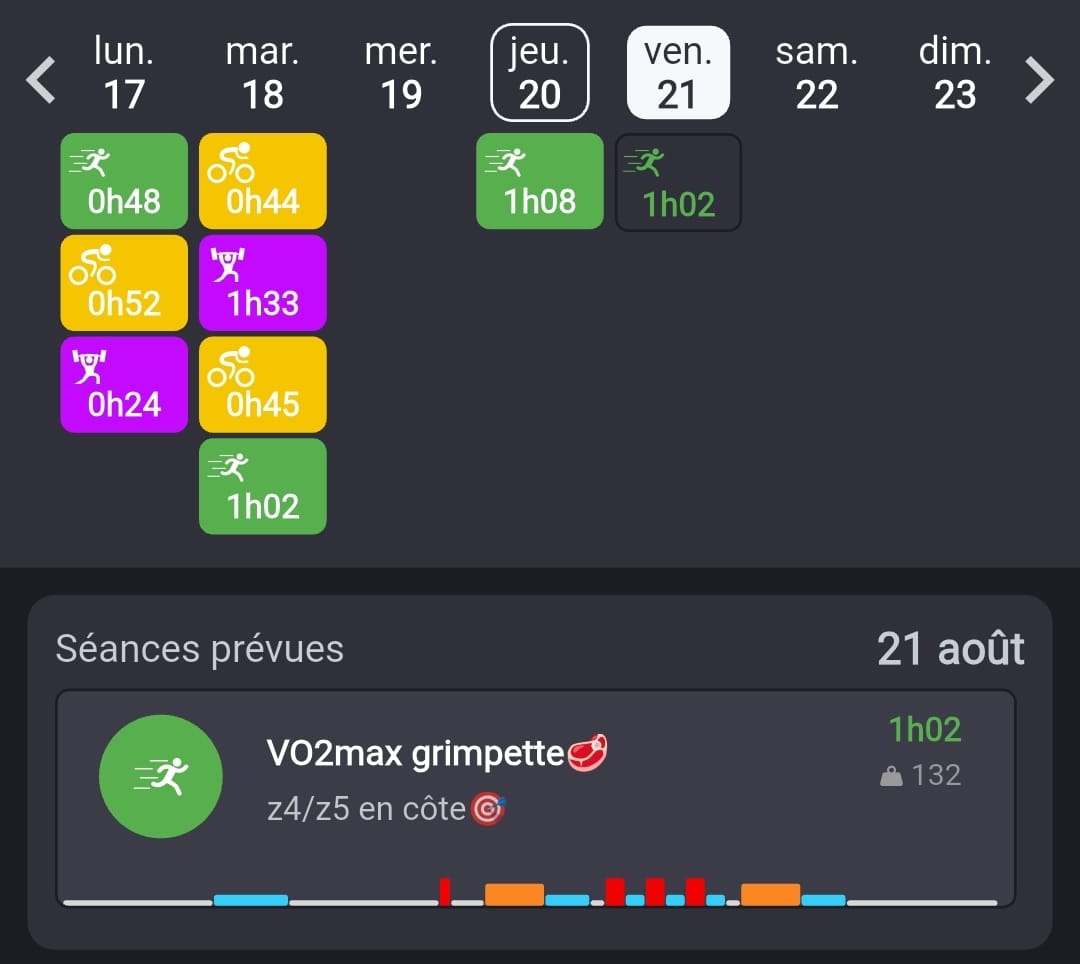Select Wednesday mer. 19

click(x=401, y=72)
